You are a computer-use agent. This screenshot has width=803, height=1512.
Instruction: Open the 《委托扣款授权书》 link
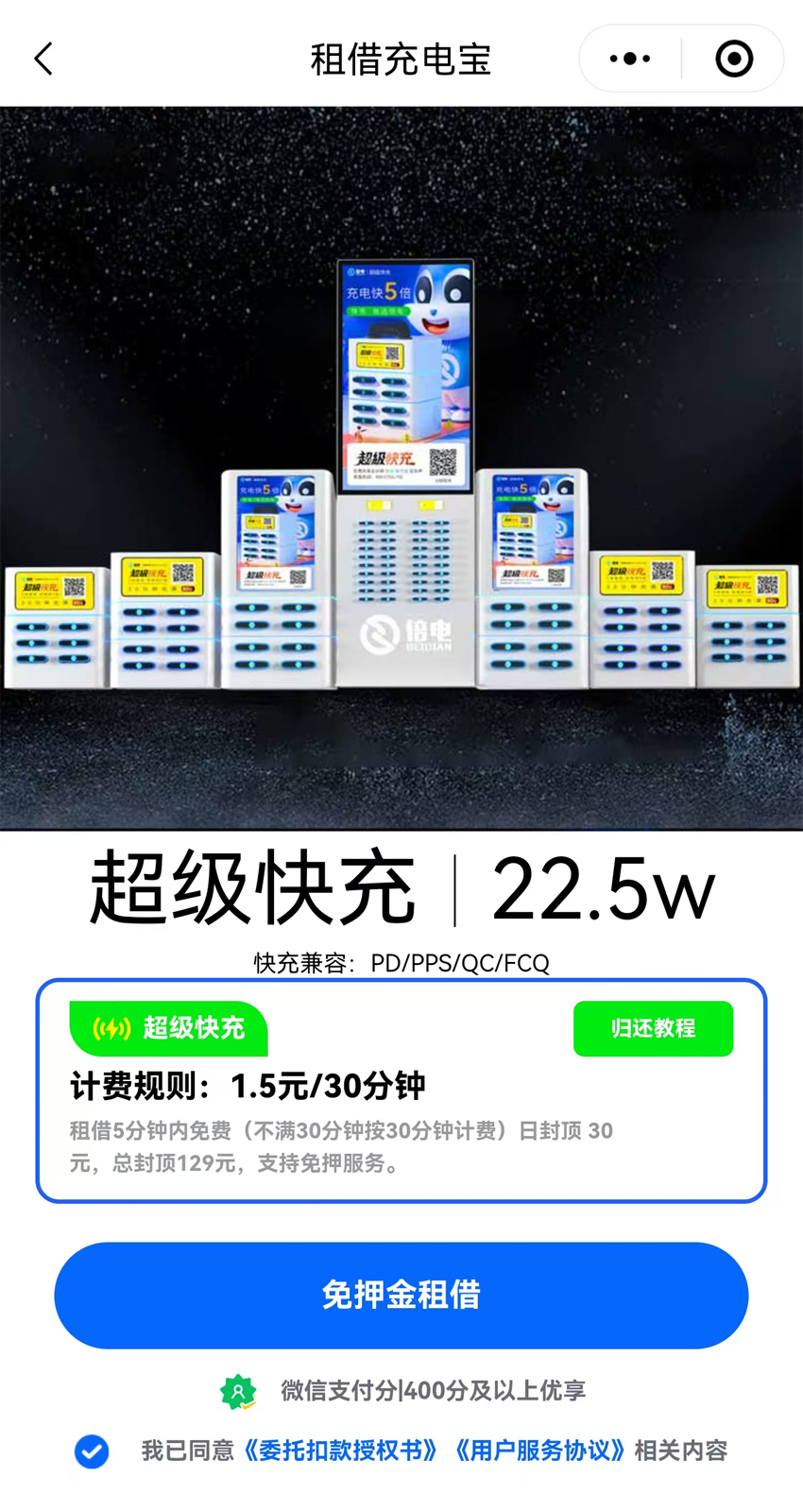click(340, 1451)
